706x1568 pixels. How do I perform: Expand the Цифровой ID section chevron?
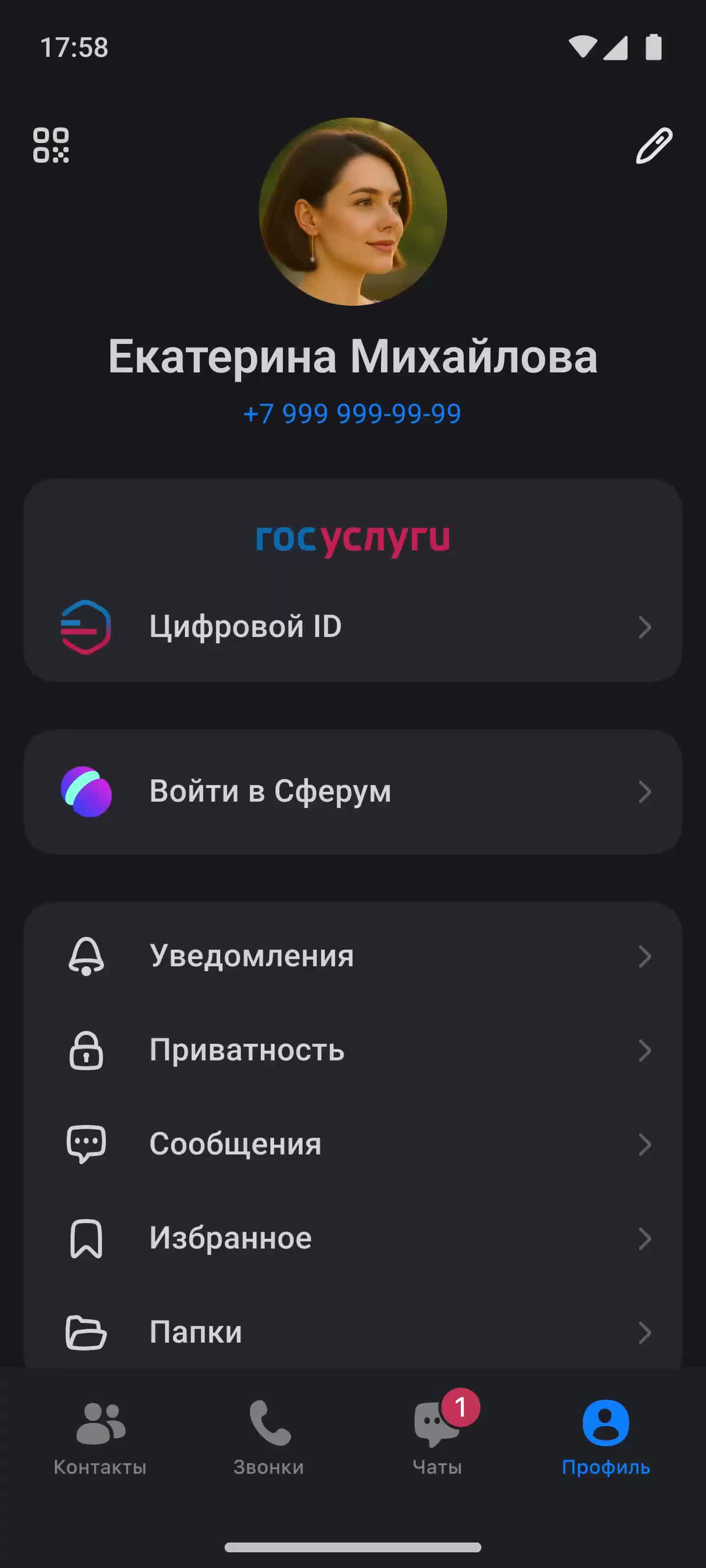point(646,627)
